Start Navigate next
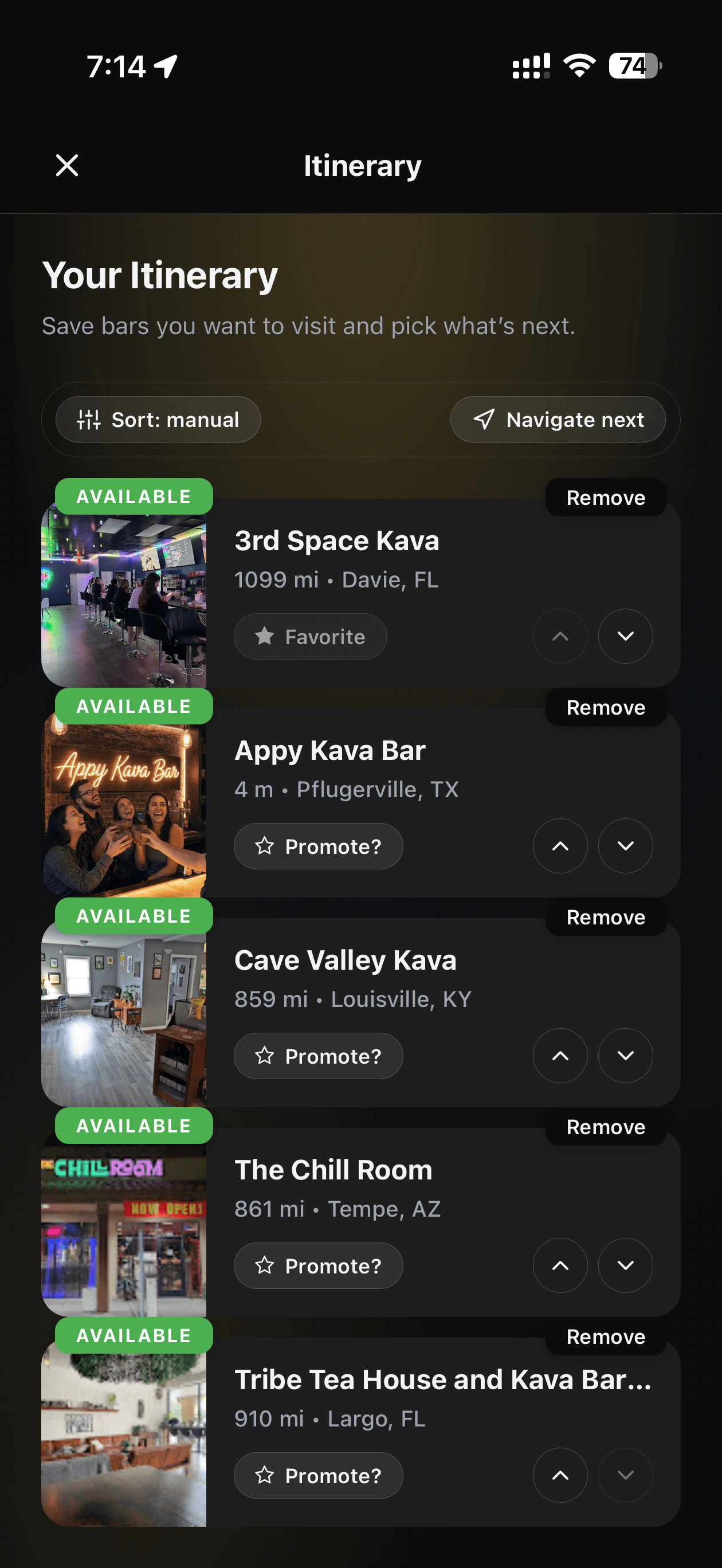This screenshot has width=722, height=1568. coord(558,420)
